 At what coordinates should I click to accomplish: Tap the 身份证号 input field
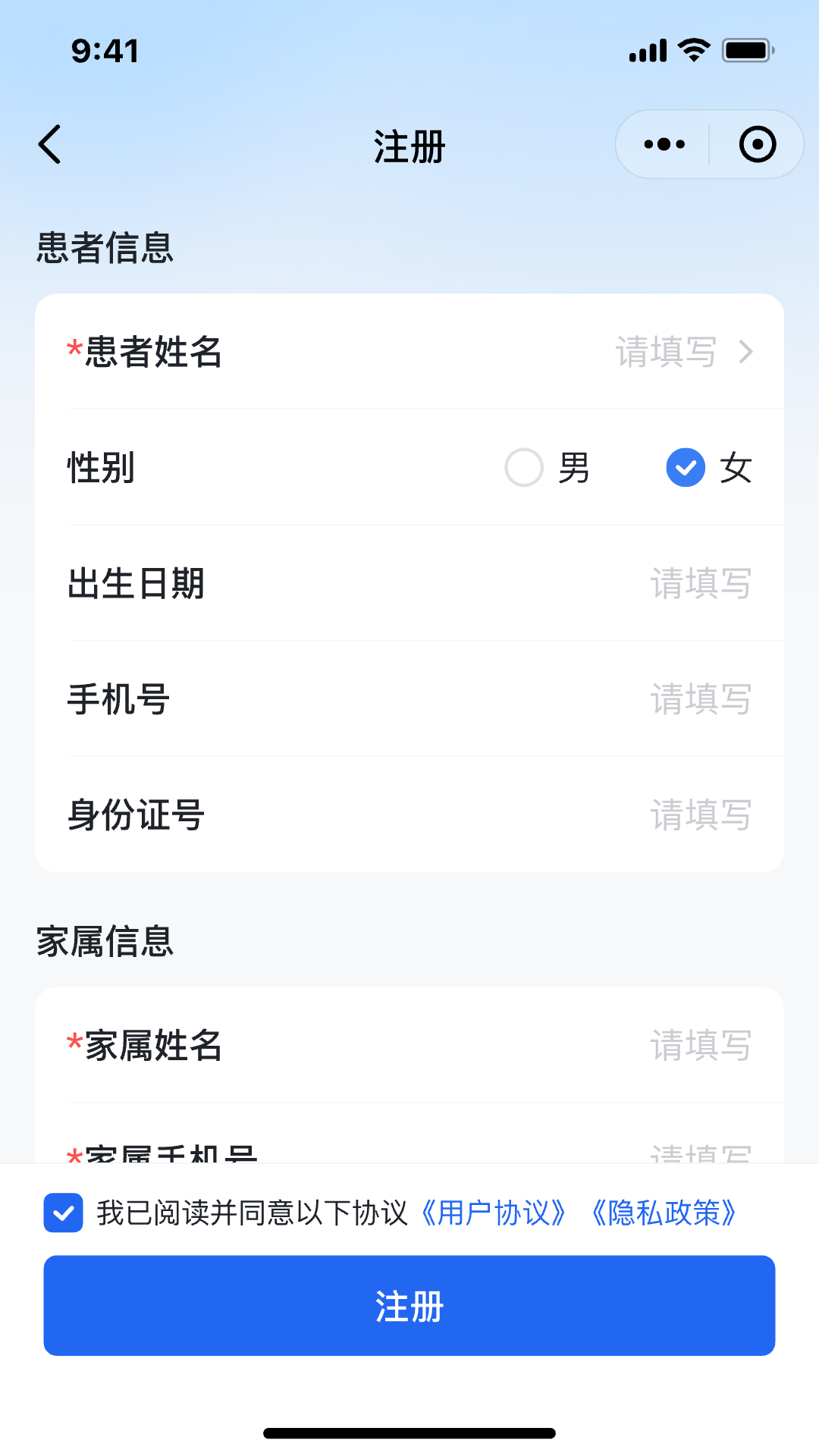pos(699,814)
